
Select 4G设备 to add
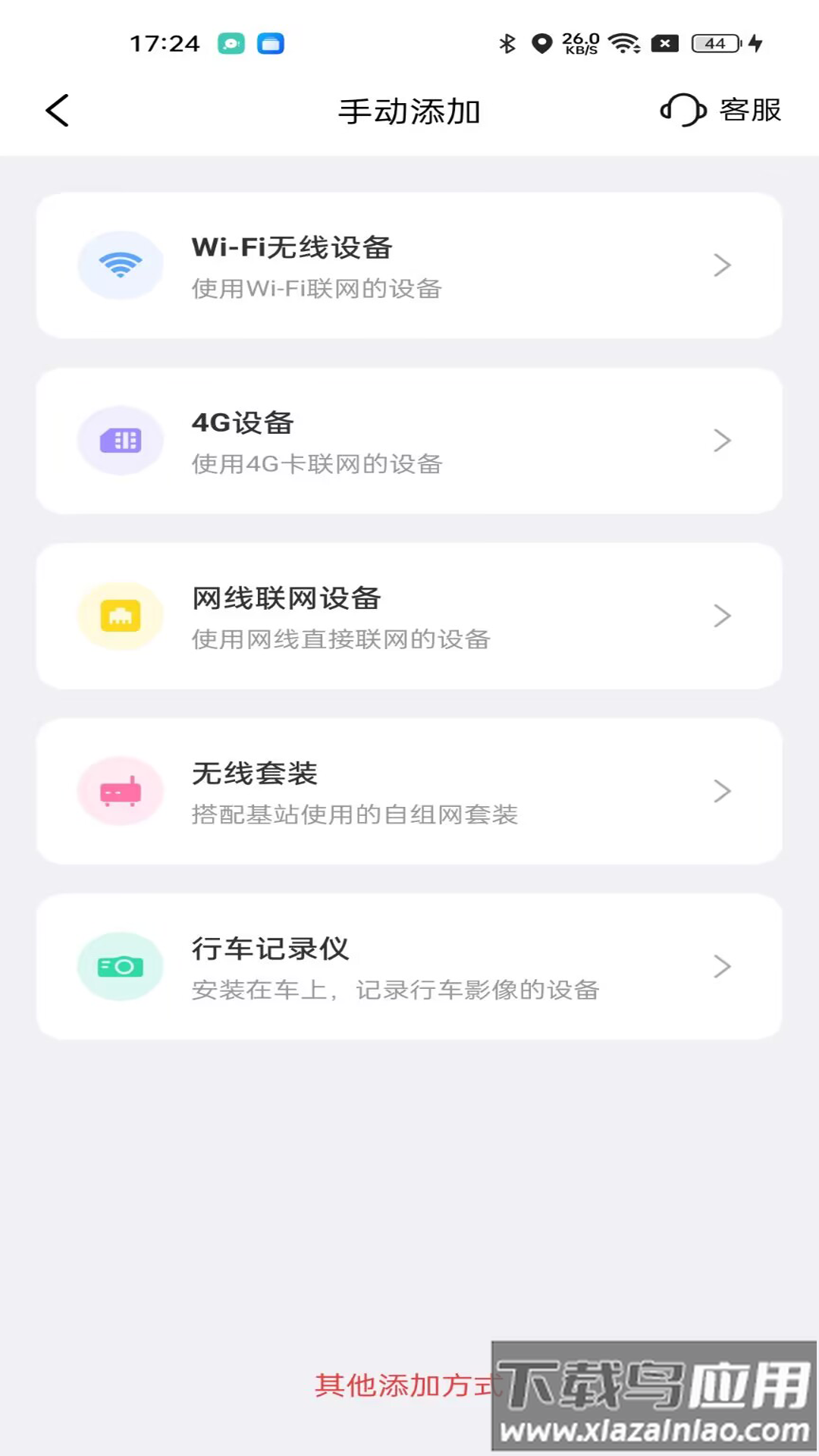409,441
